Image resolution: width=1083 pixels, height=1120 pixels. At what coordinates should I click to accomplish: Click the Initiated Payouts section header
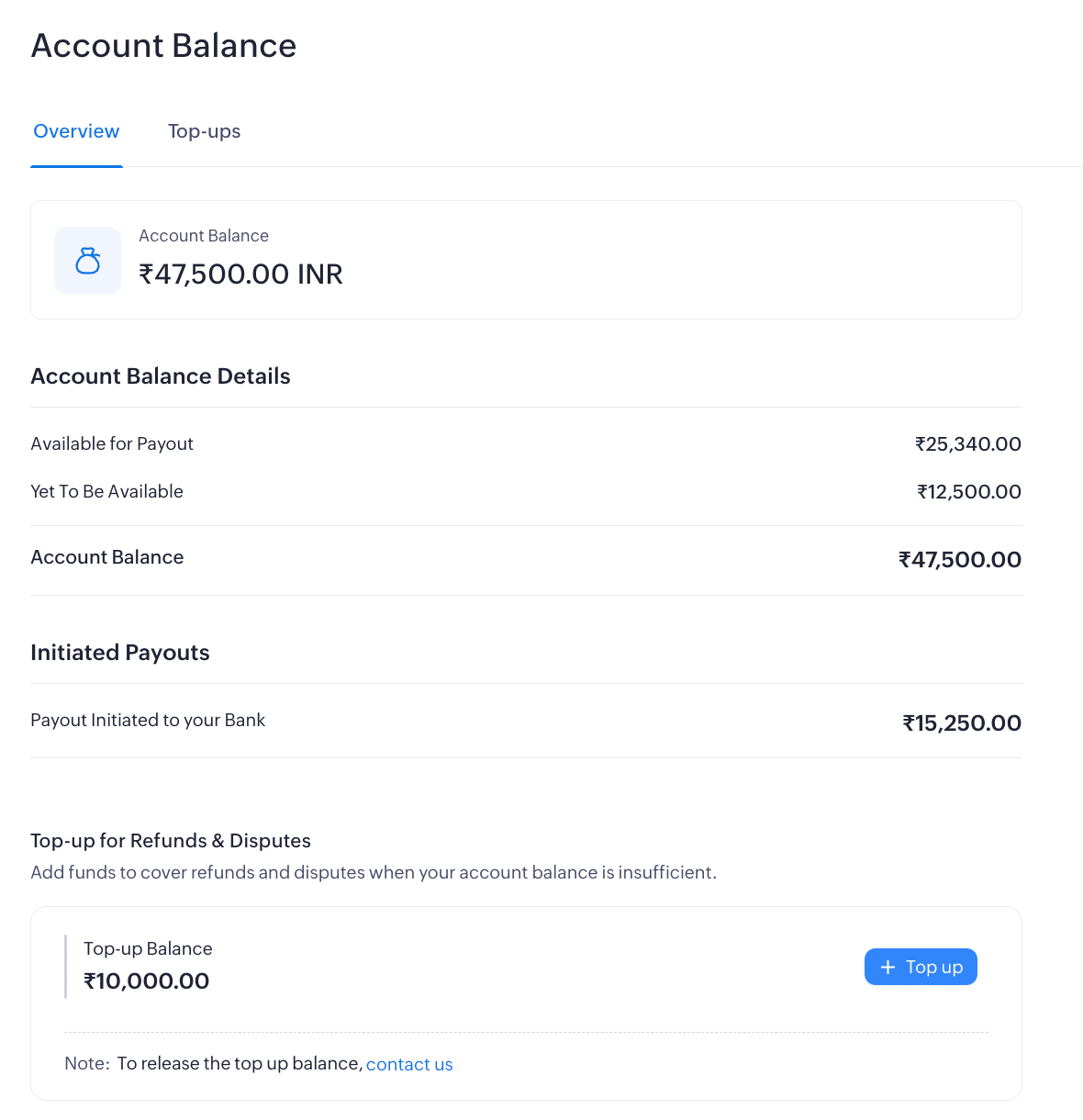120,652
